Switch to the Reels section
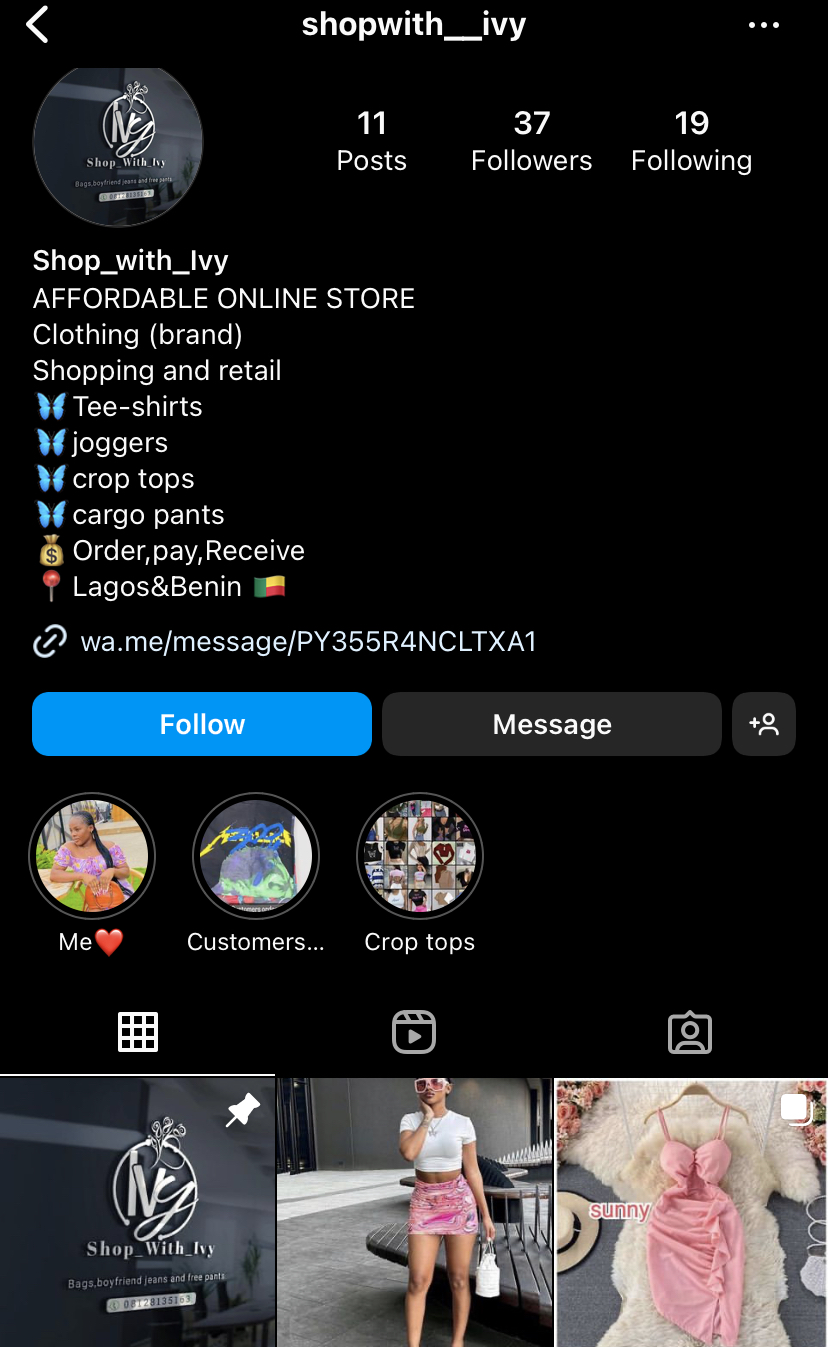This screenshot has height=1347, width=828. (413, 1031)
